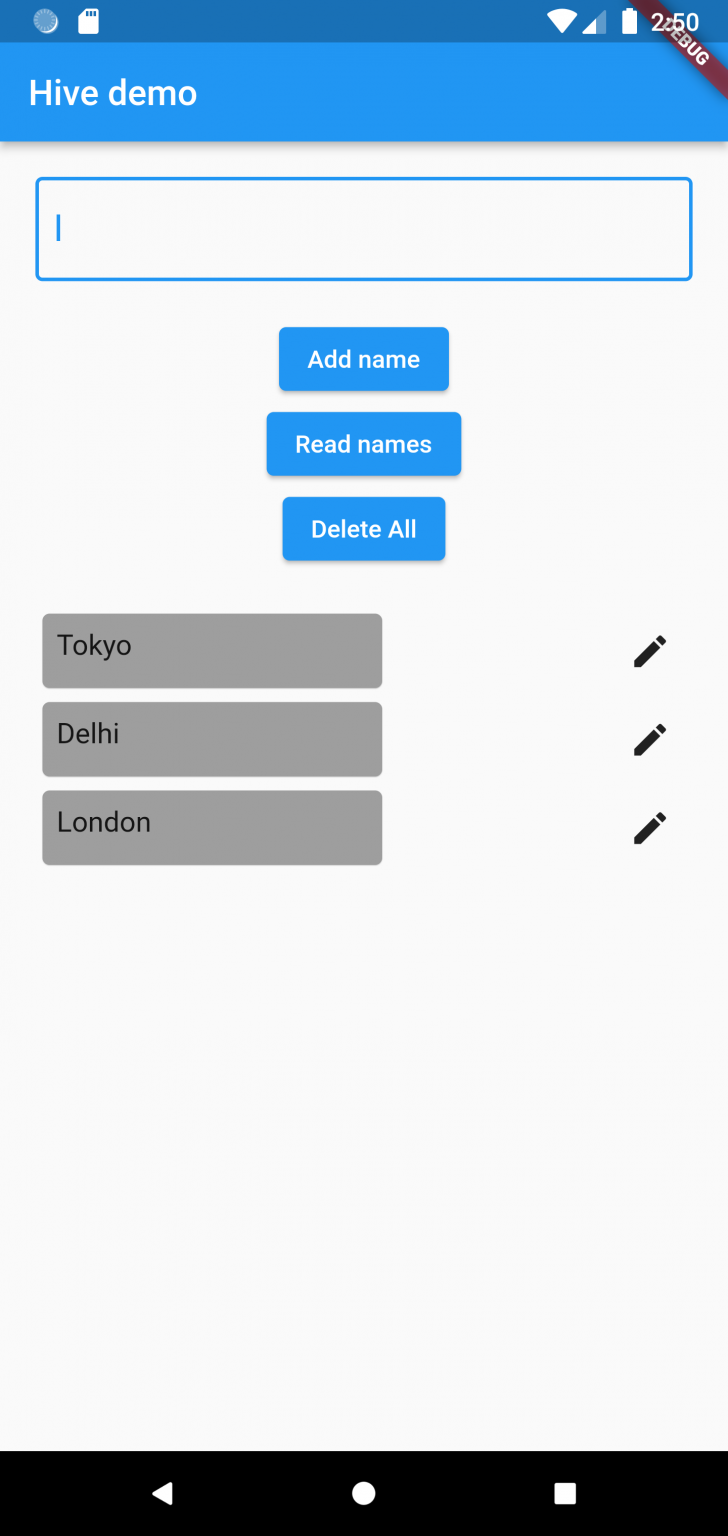
Task: Focus the name text field
Action: 364,229
